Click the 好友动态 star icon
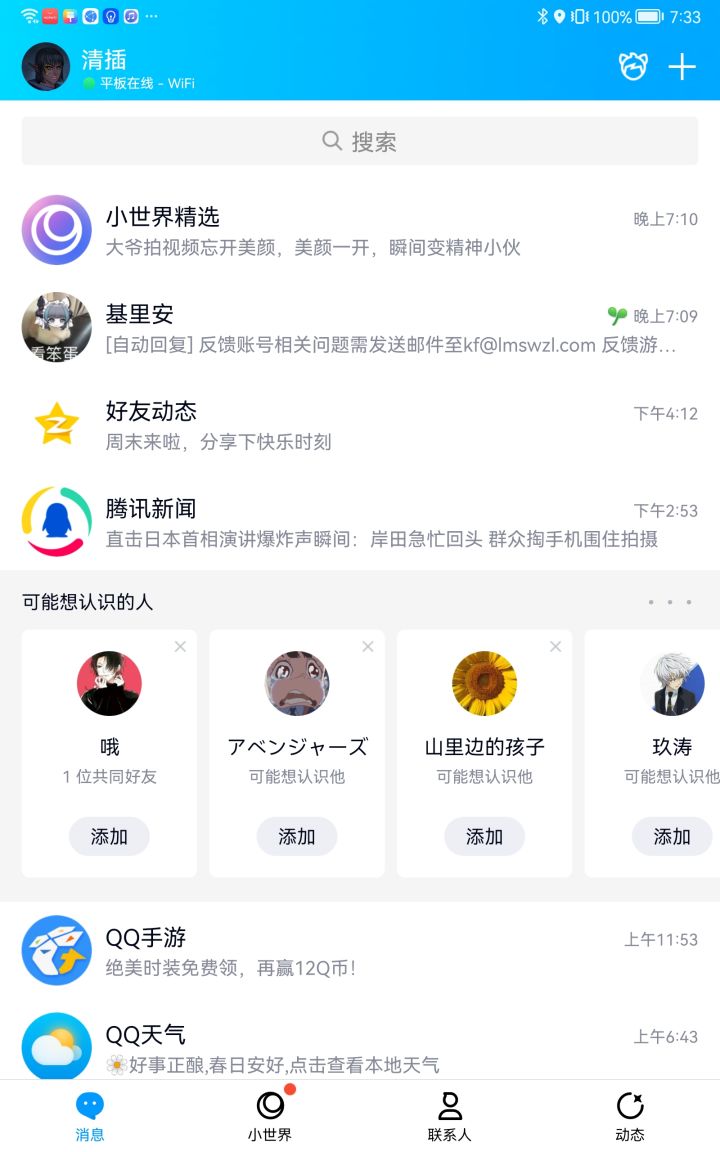The width and height of the screenshot is (720, 1152). coord(56,424)
